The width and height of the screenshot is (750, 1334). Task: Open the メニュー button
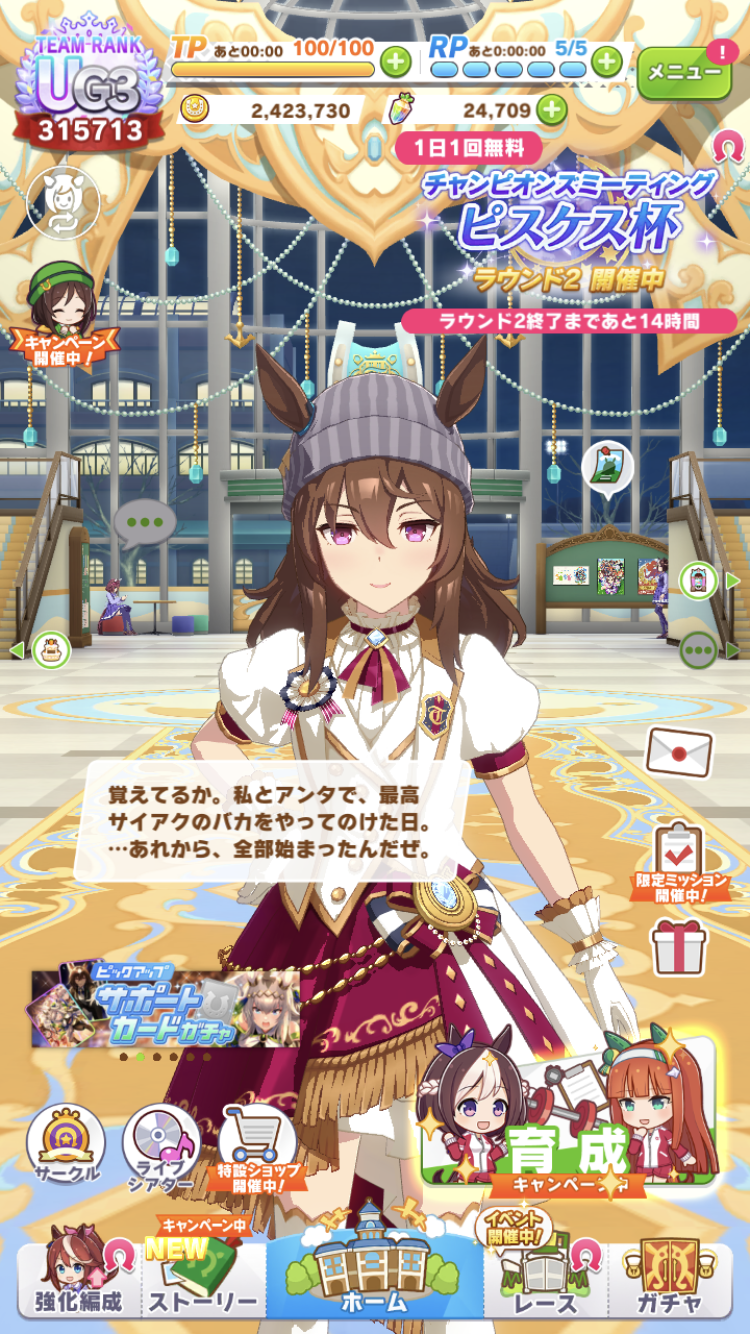(x=684, y=72)
